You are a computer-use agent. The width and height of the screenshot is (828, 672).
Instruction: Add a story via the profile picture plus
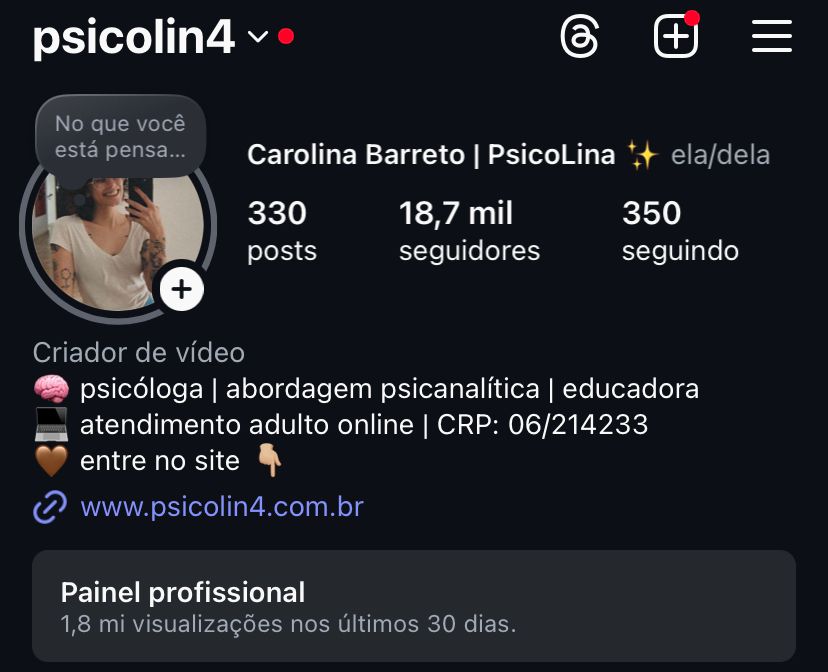(x=181, y=290)
